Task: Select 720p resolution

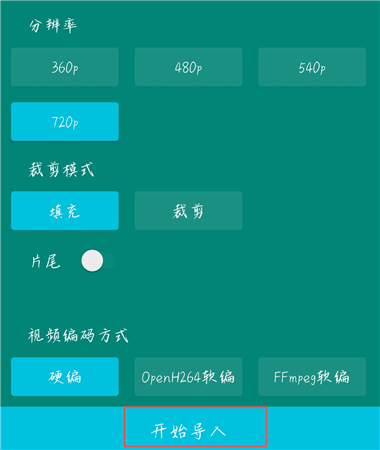Action: point(65,122)
